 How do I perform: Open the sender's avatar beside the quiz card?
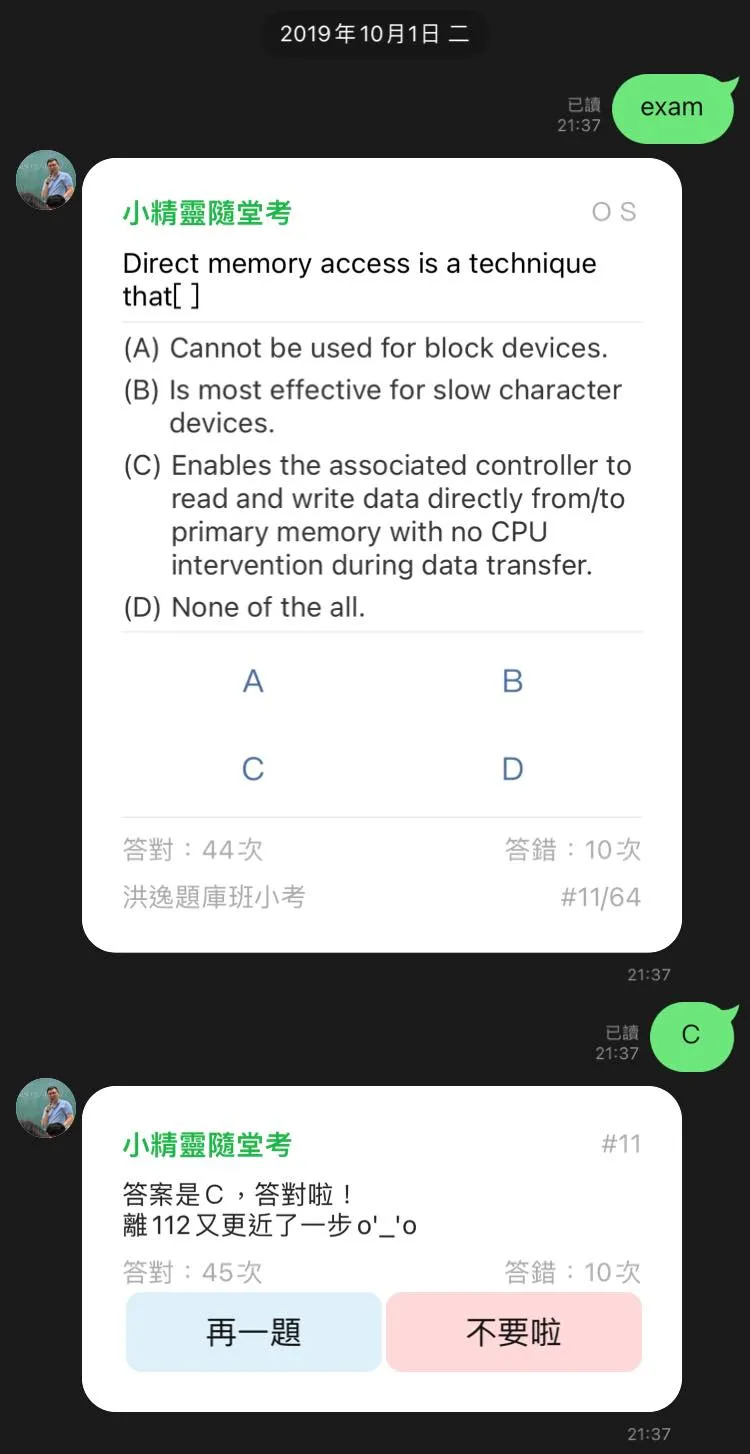pyautogui.click(x=46, y=181)
